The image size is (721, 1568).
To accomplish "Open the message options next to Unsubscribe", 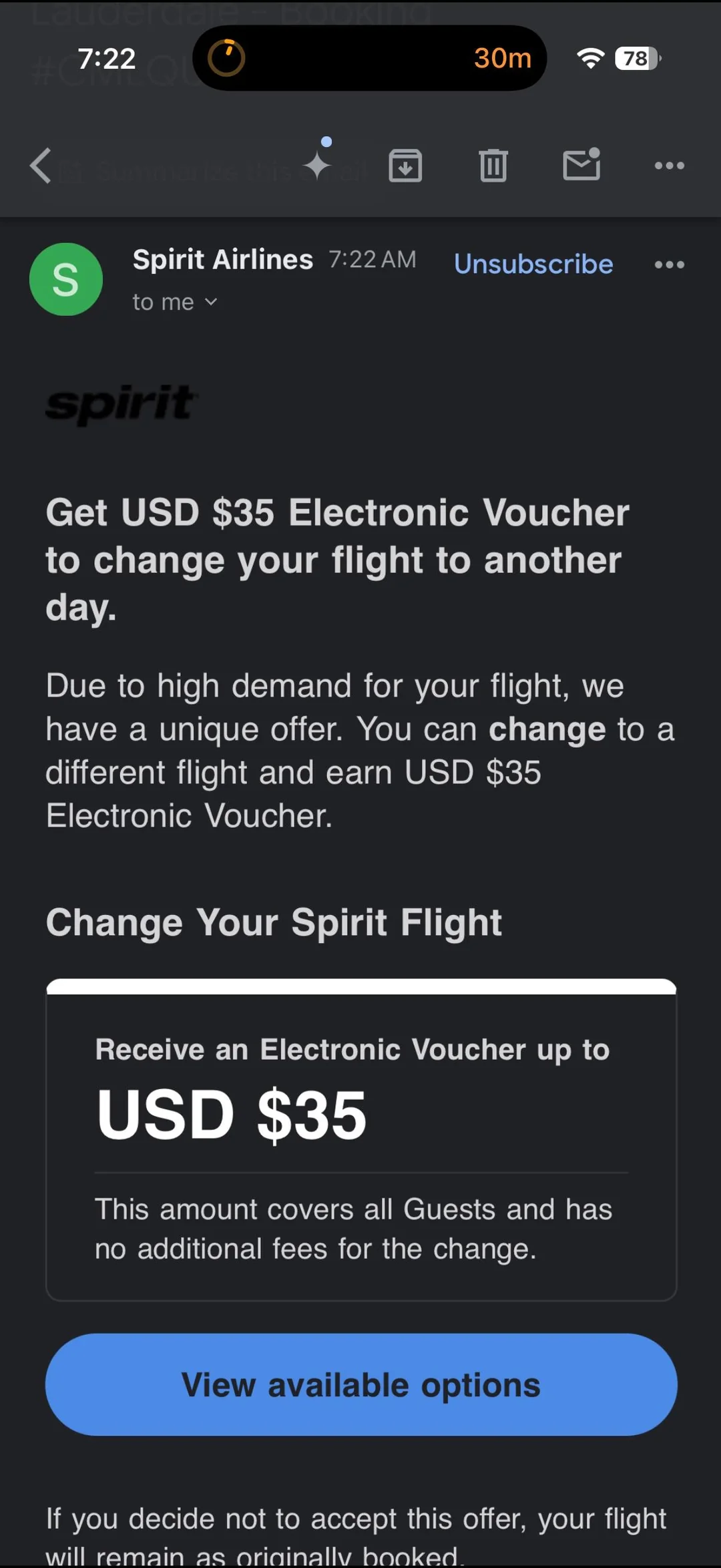I will pyautogui.click(x=669, y=265).
